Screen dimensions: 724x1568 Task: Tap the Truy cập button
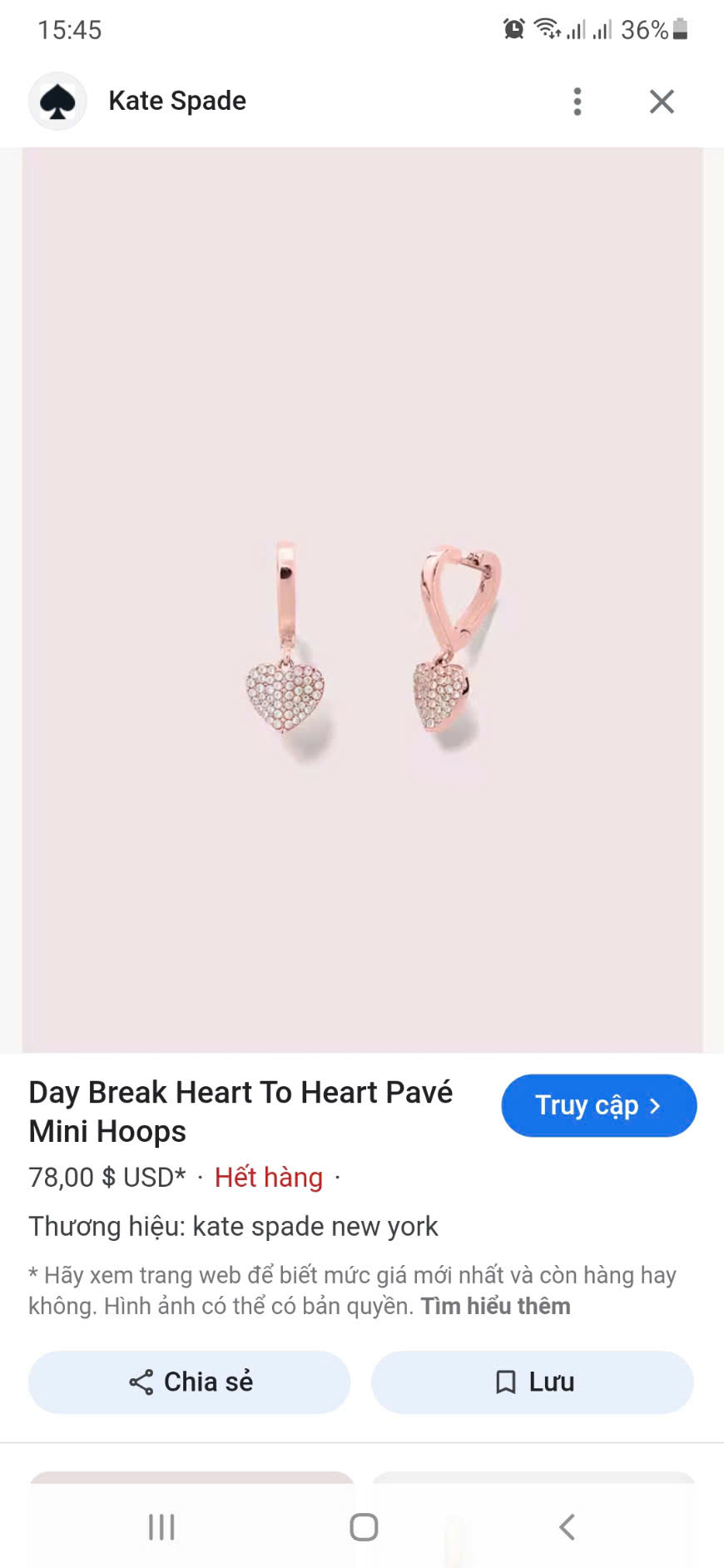point(598,1105)
